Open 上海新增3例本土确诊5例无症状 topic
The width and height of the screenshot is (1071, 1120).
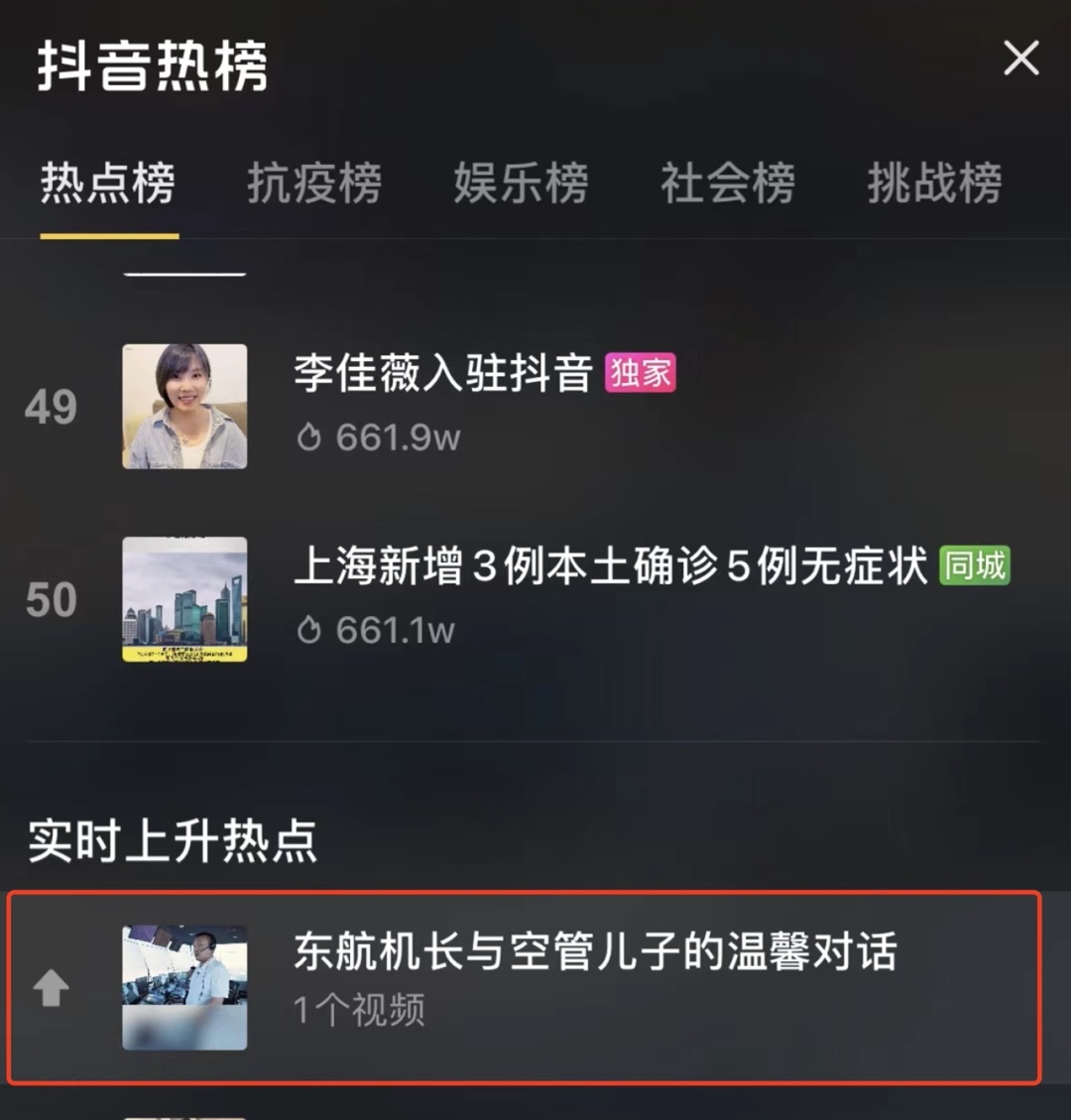(x=610, y=567)
